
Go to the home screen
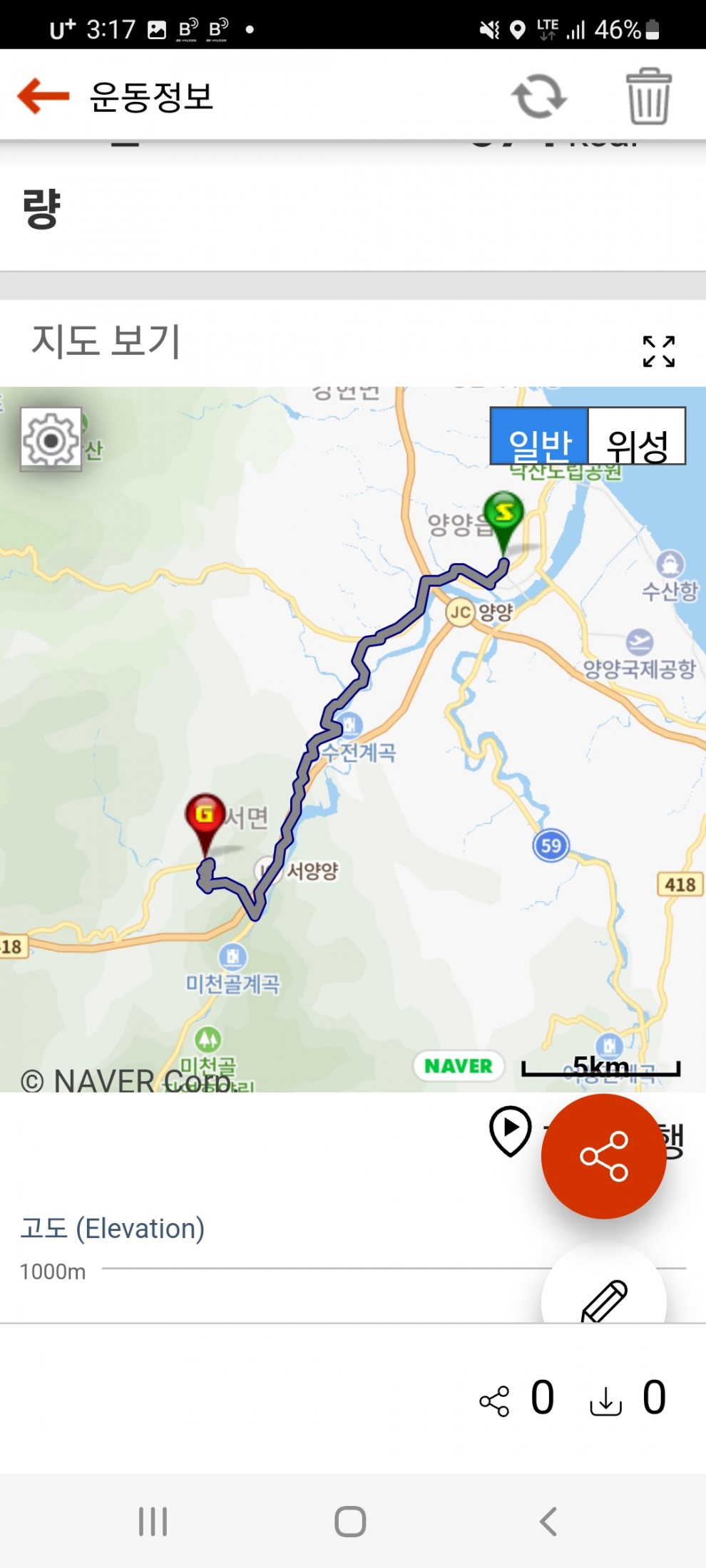(350, 1522)
